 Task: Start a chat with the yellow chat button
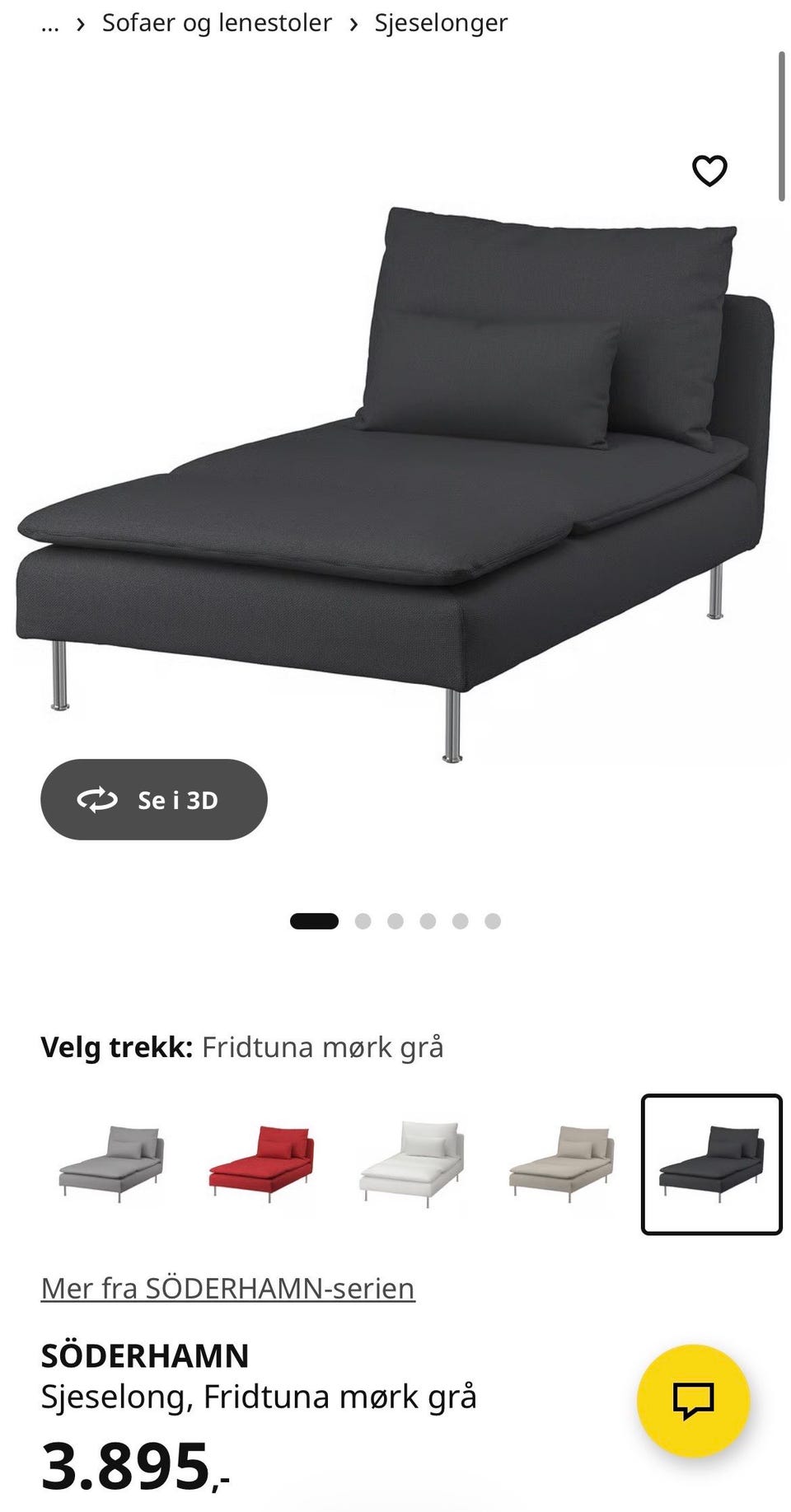pyautogui.click(x=693, y=1400)
